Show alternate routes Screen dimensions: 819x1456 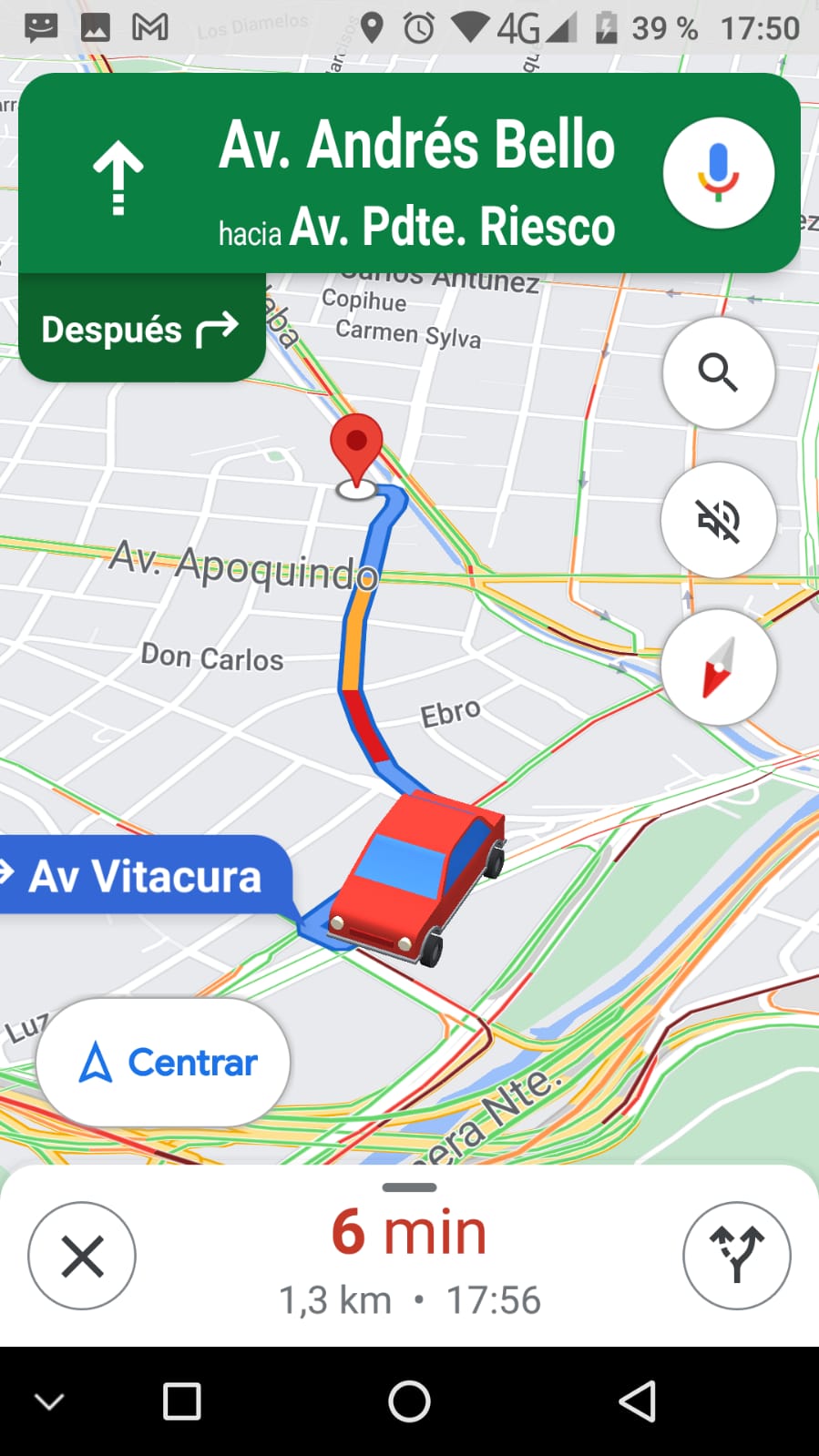pos(737,1256)
